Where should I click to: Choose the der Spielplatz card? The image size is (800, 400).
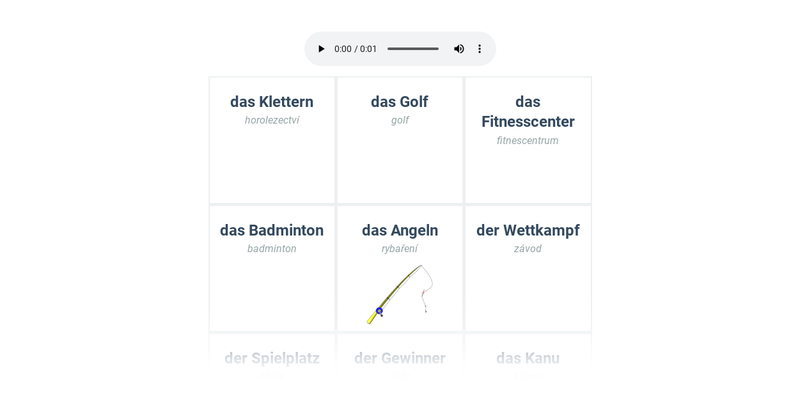tap(272, 358)
